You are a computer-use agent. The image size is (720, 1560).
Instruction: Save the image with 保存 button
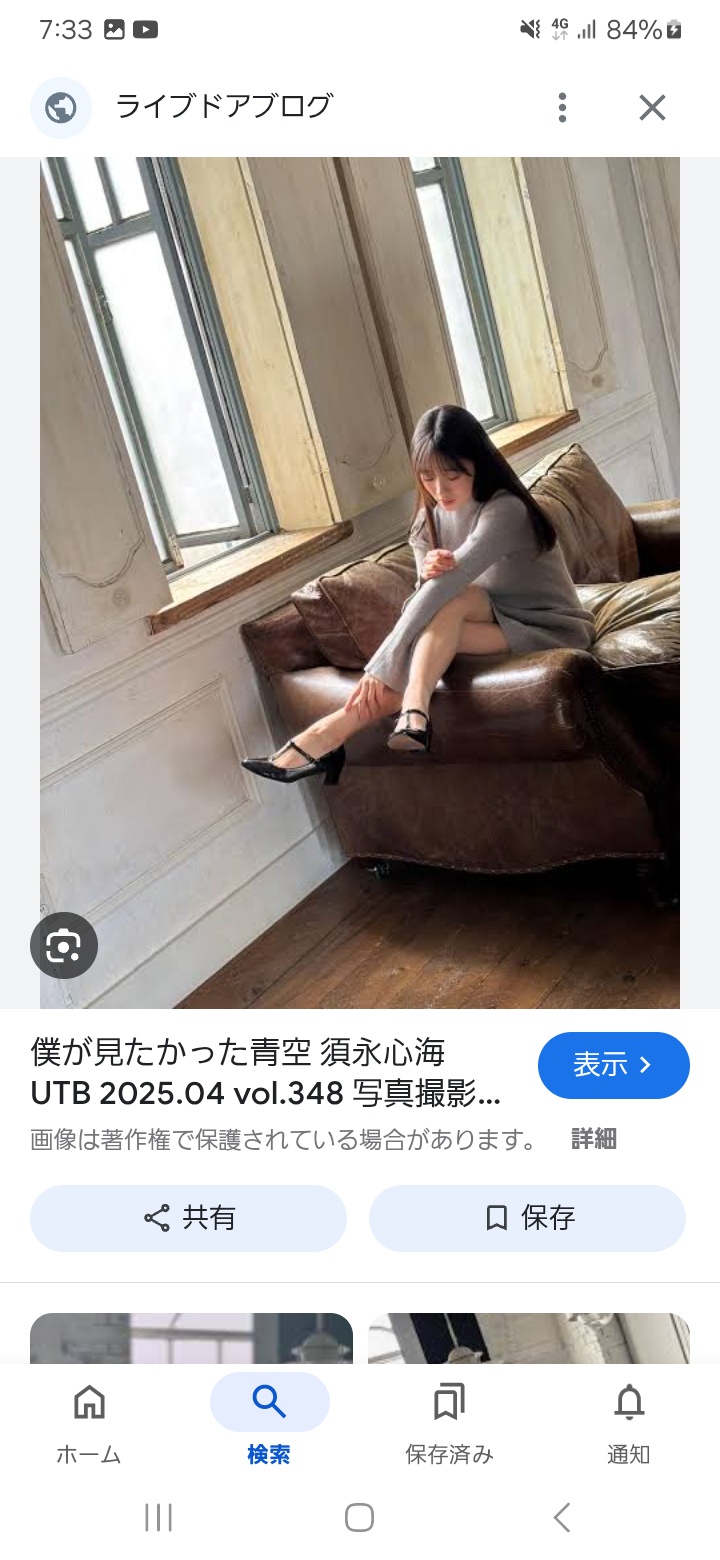coord(527,1218)
